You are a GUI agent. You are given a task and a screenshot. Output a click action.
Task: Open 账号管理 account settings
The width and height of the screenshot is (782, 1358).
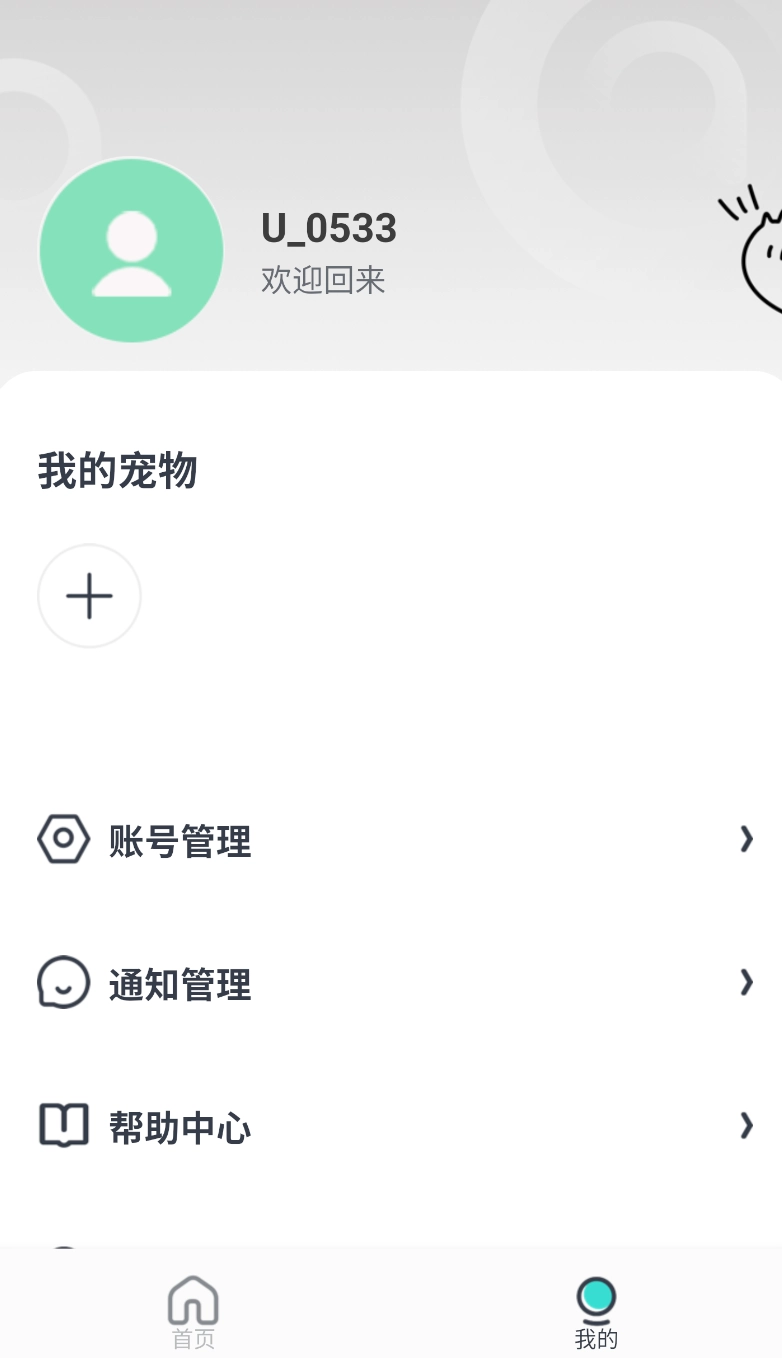(x=180, y=841)
